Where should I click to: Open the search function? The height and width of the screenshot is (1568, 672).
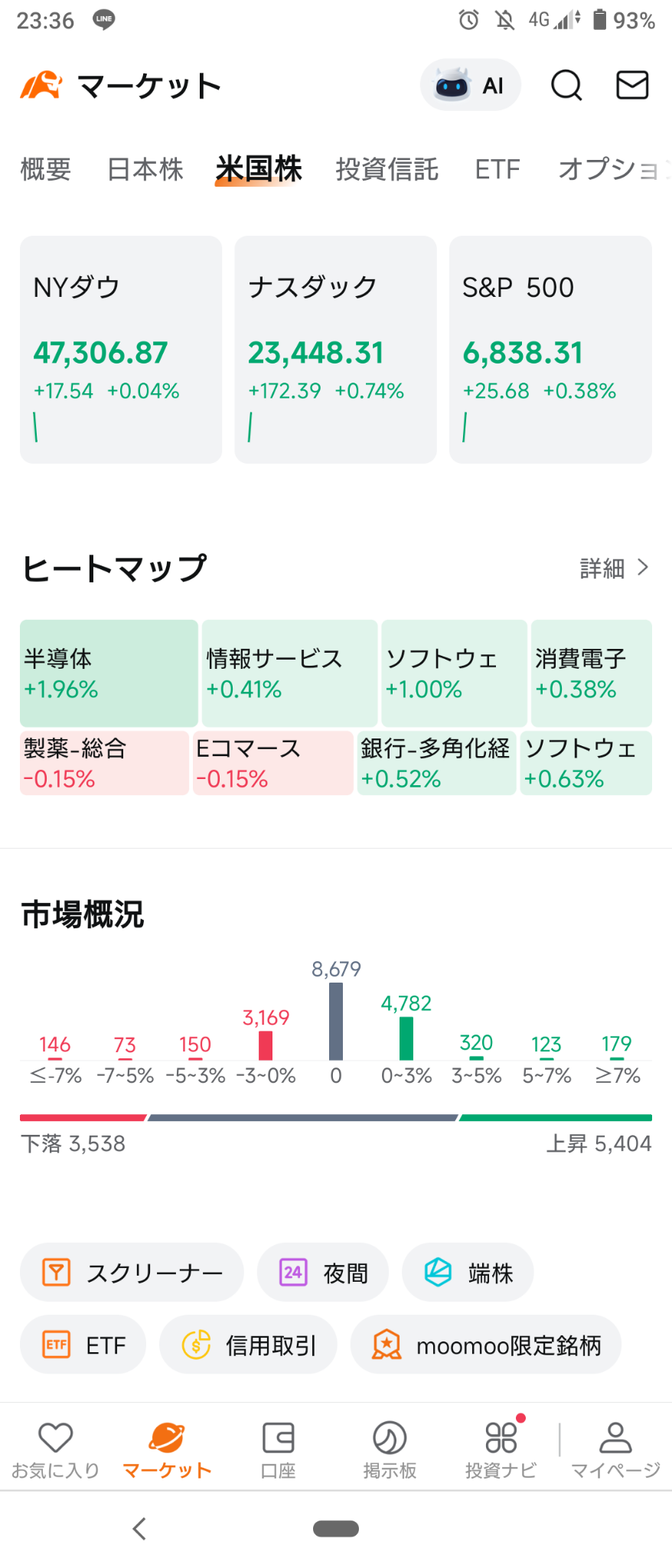(x=566, y=85)
